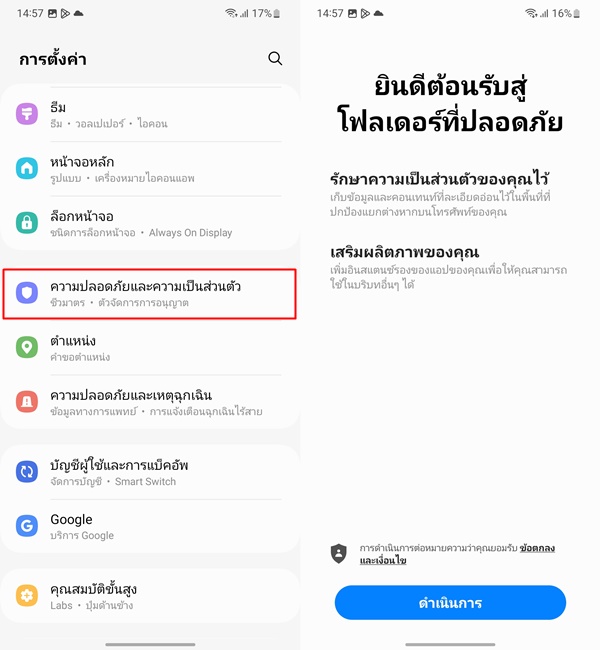The height and width of the screenshot is (650, 600).
Task: Open หน้าจอหลัก (Home screen) settings
Action: point(150,169)
